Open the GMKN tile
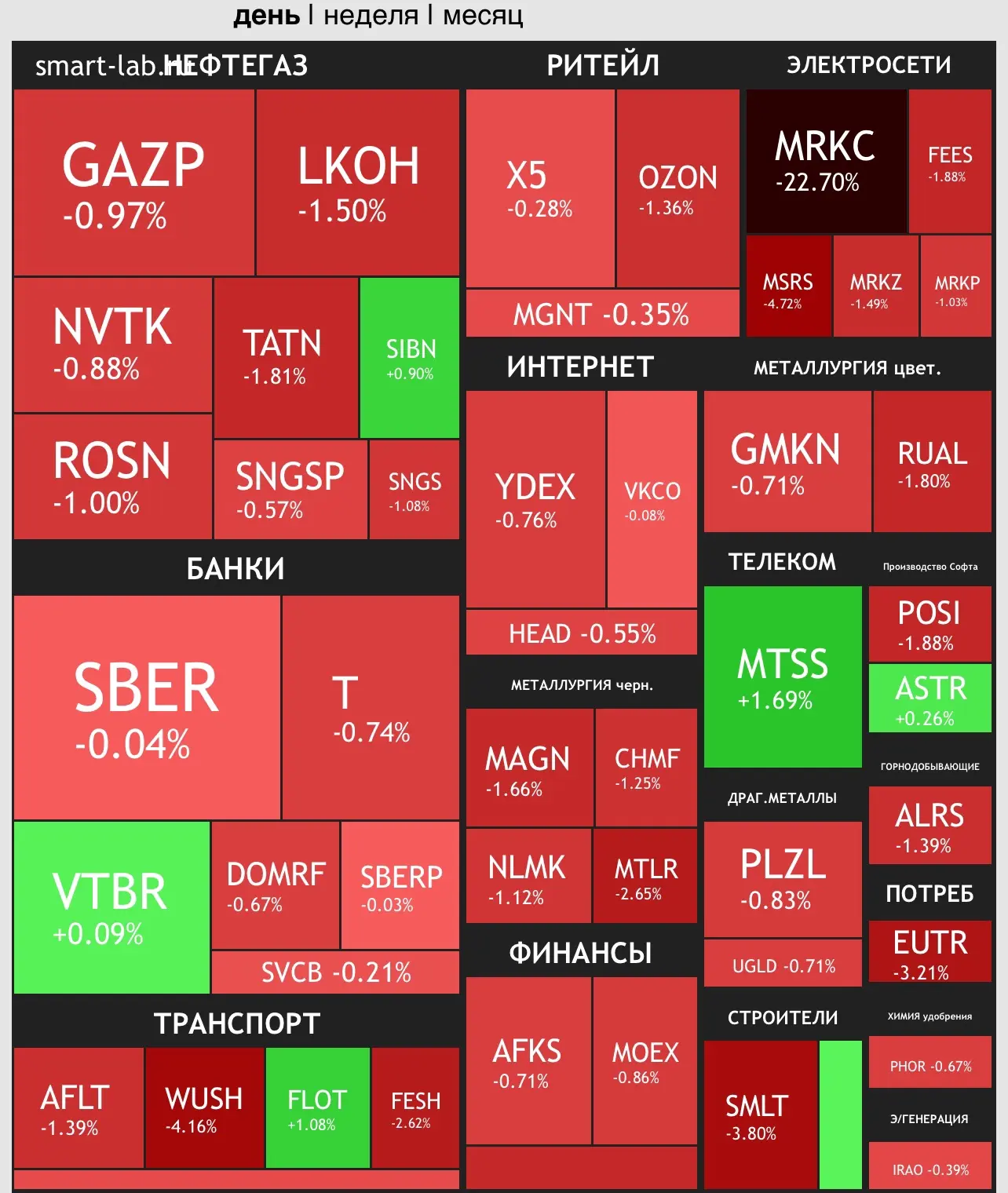 click(x=787, y=462)
